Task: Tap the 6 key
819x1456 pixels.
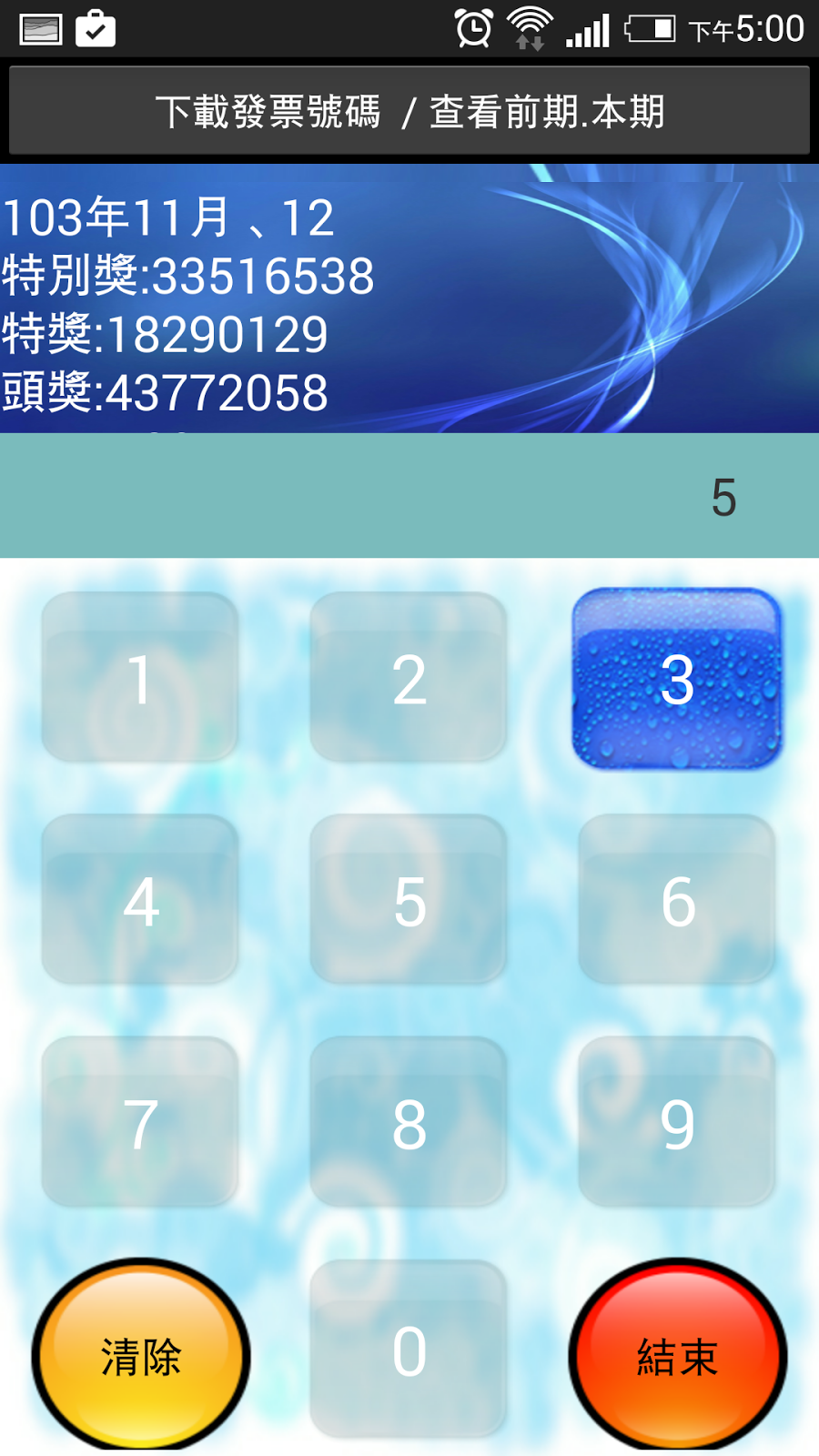Action: (x=677, y=900)
